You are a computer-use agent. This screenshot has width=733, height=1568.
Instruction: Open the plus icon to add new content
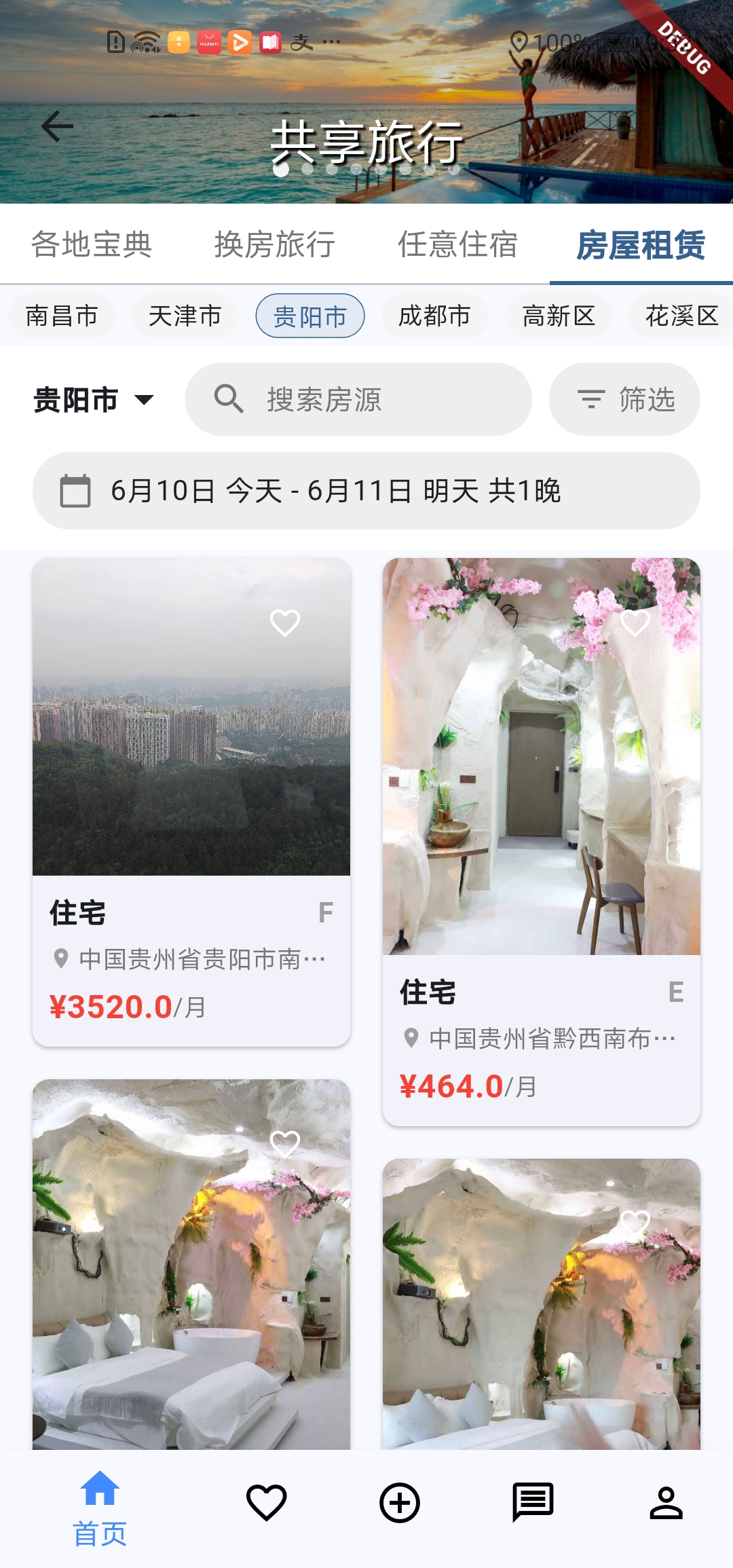[x=399, y=1502]
